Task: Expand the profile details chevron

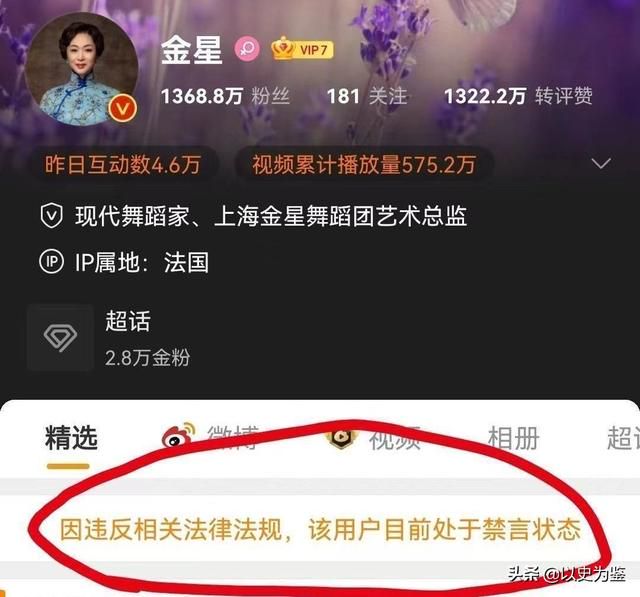Action: point(601,163)
